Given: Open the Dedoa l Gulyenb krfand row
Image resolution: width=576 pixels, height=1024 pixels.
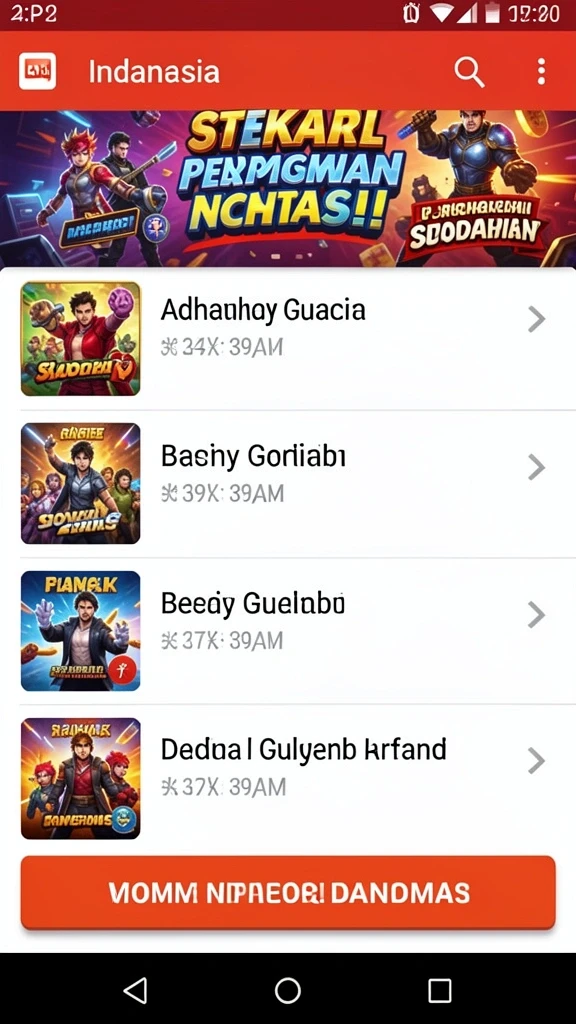Looking at the screenshot, I should point(288,778).
